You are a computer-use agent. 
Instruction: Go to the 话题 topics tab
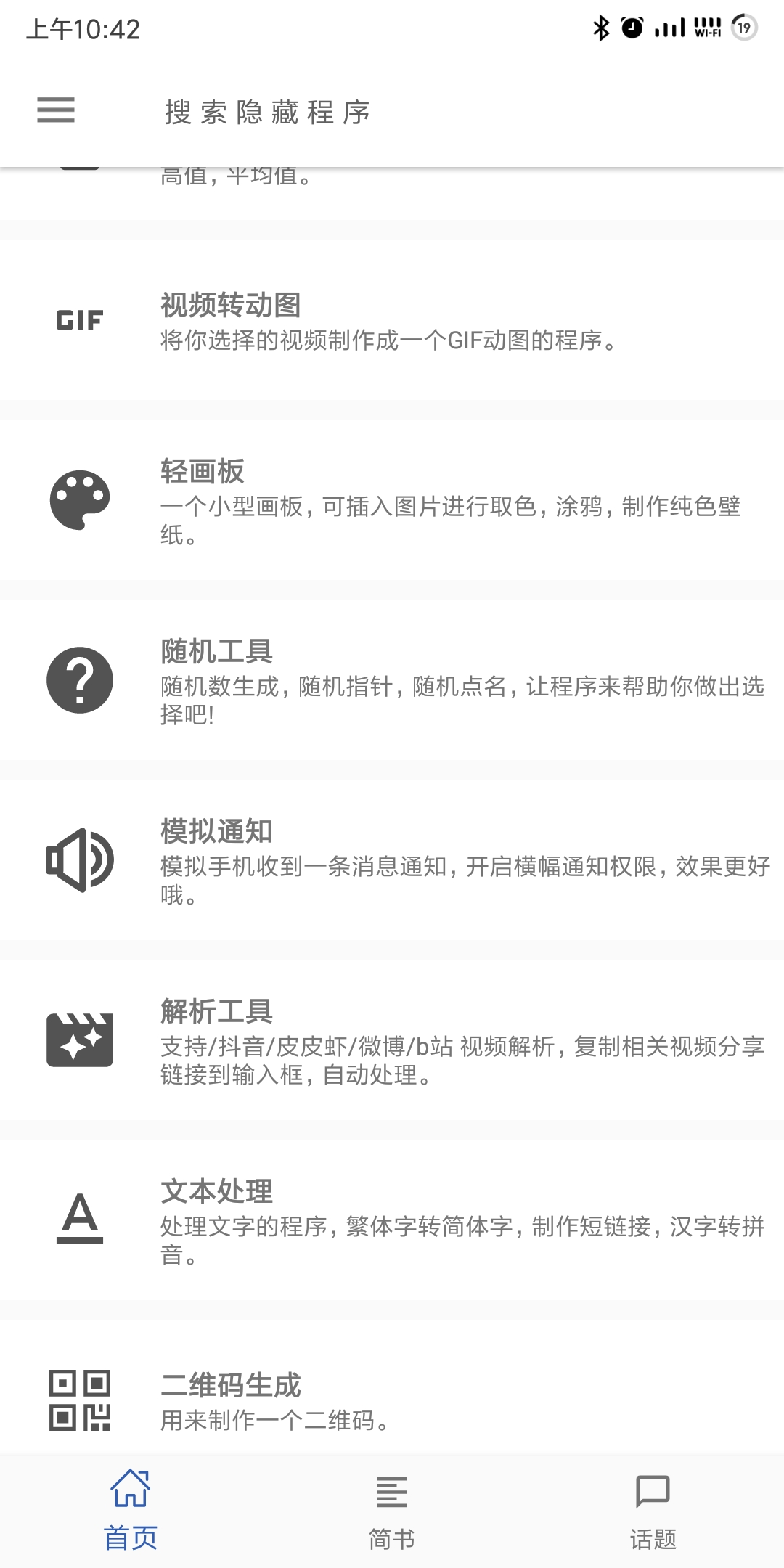[x=653, y=1510]
